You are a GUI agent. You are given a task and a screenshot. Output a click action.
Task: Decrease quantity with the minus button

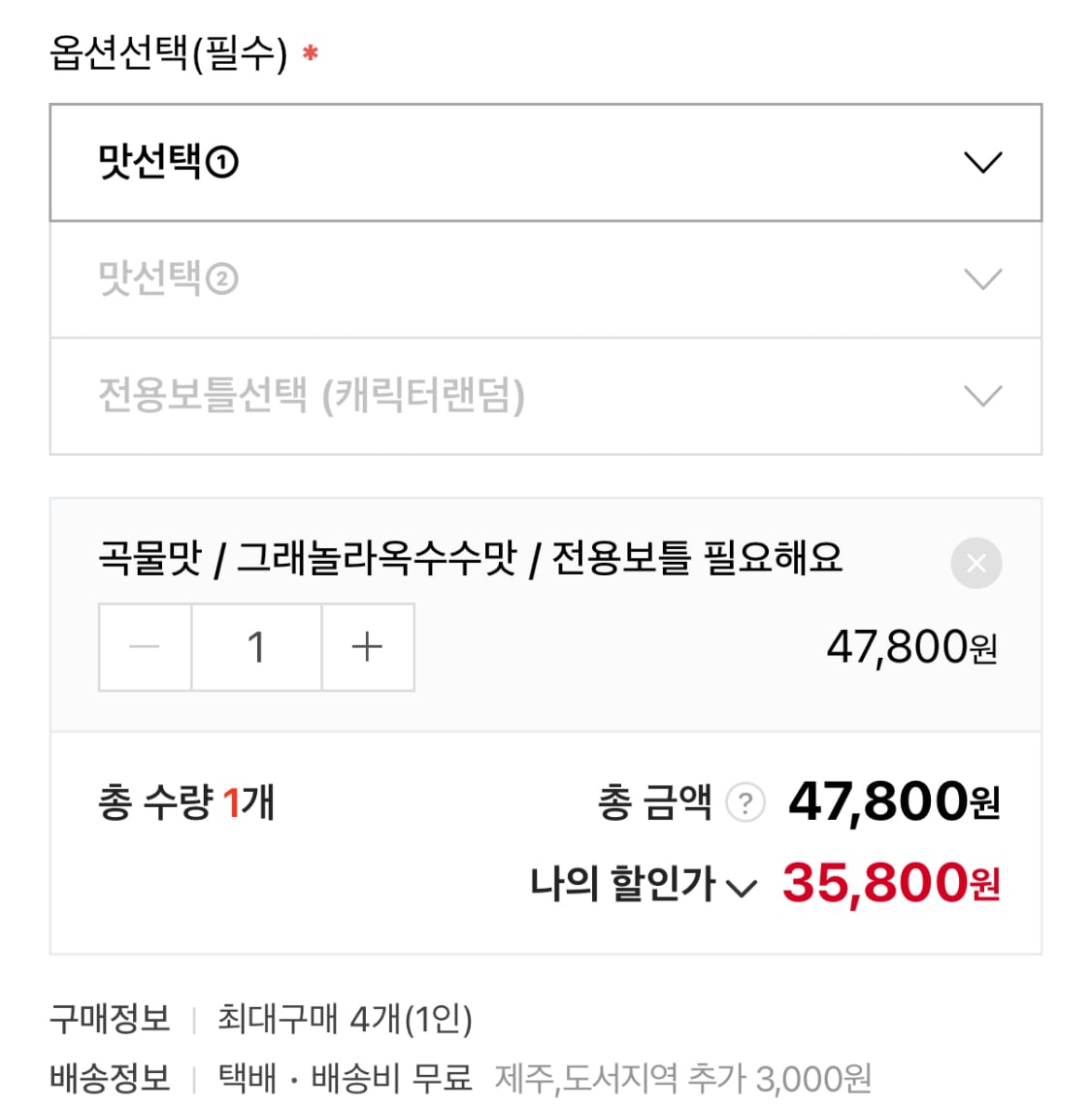(144, 646)
